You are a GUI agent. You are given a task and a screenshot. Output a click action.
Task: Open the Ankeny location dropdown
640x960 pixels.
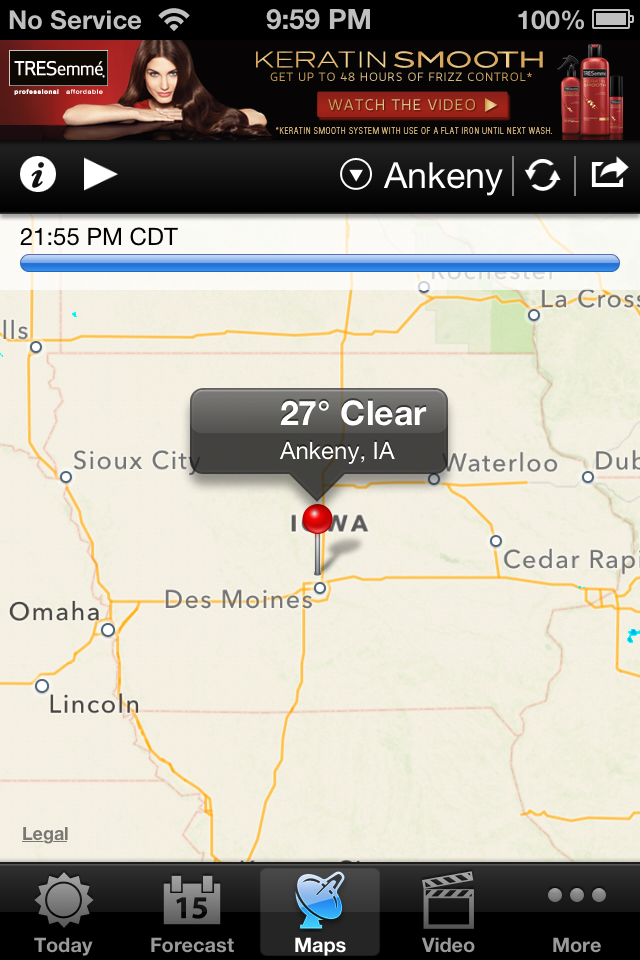click(x=421, y=176)
